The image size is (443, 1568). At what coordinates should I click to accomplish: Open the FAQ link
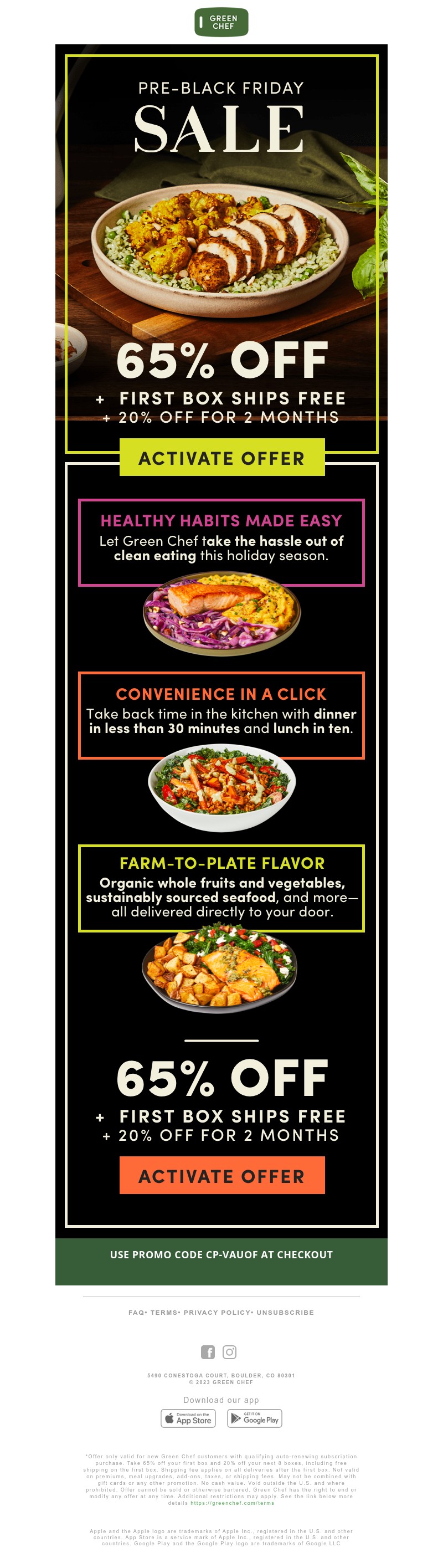tap(136, 1313)
